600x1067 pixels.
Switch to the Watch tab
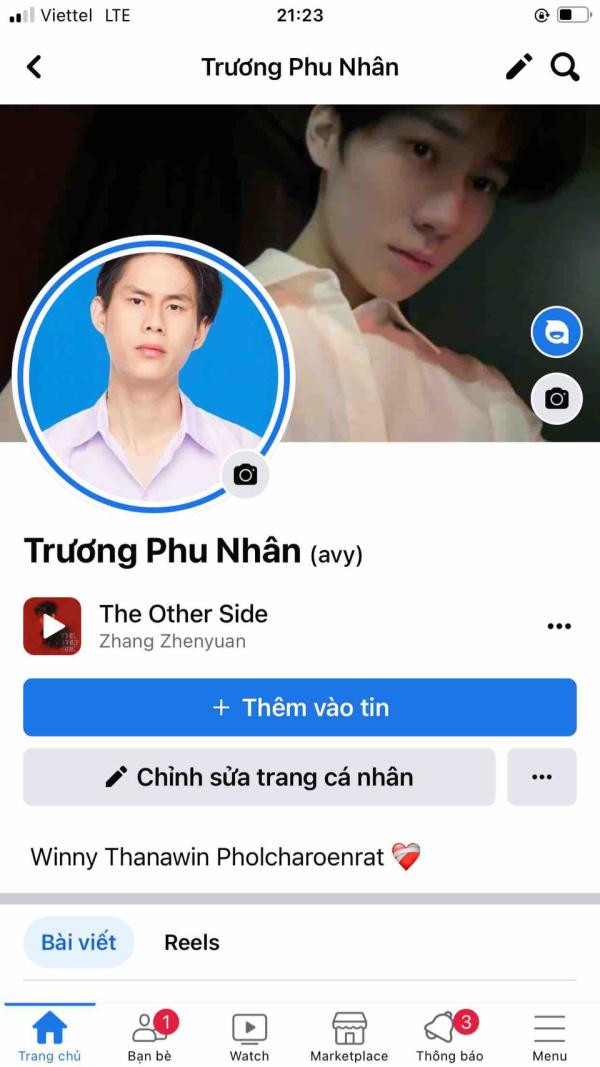click(249, 1036)
